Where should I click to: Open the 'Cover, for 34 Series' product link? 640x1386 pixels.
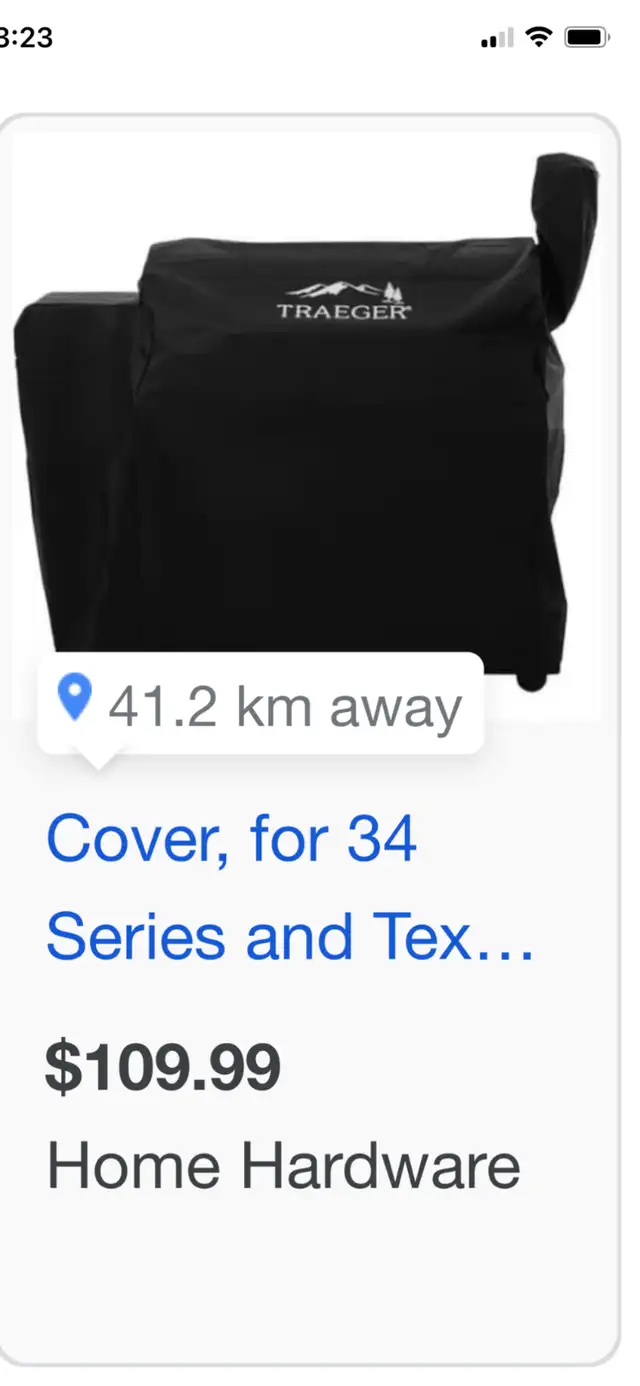290,886
